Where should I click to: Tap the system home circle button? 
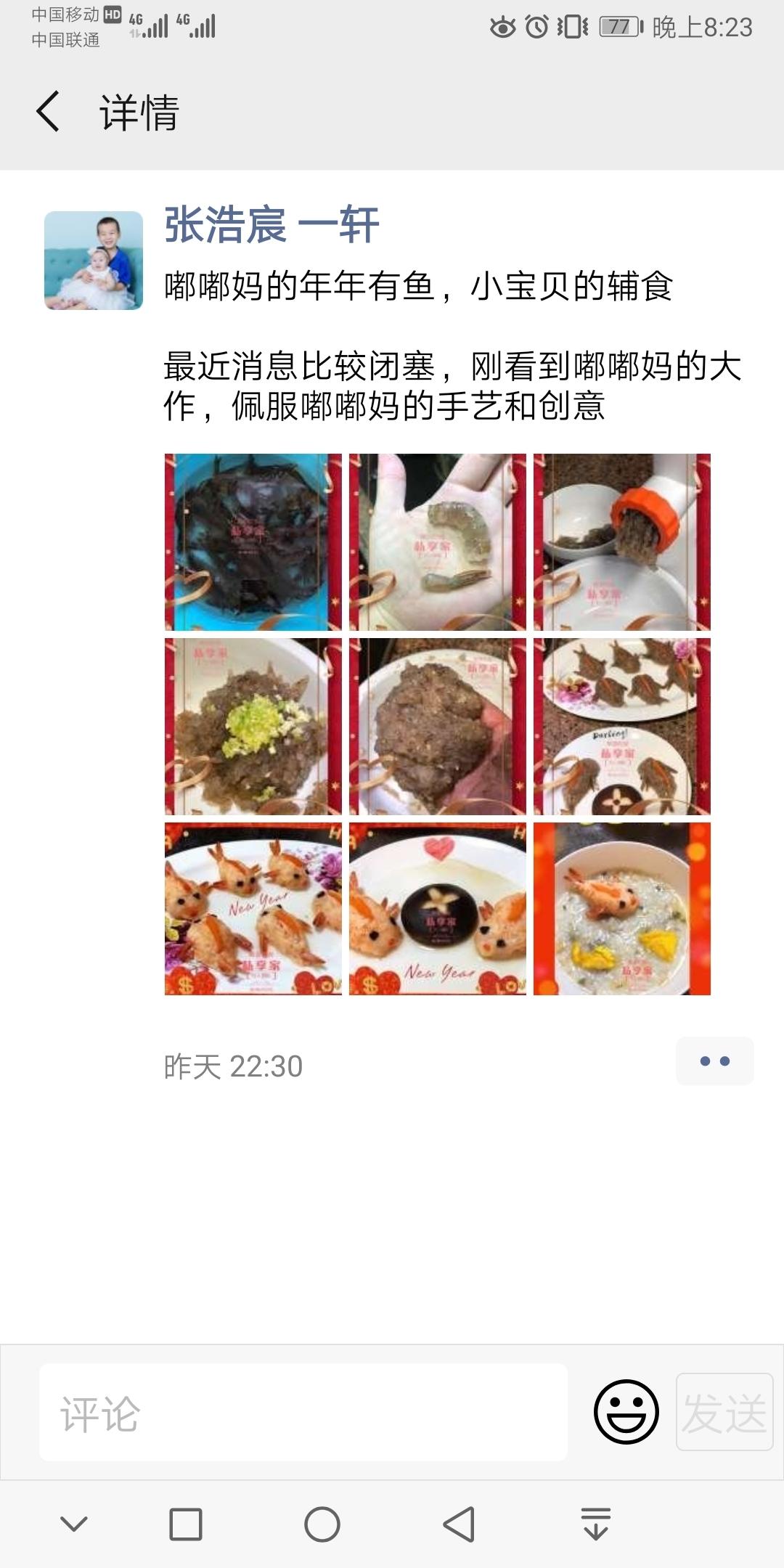(322, 1524)
